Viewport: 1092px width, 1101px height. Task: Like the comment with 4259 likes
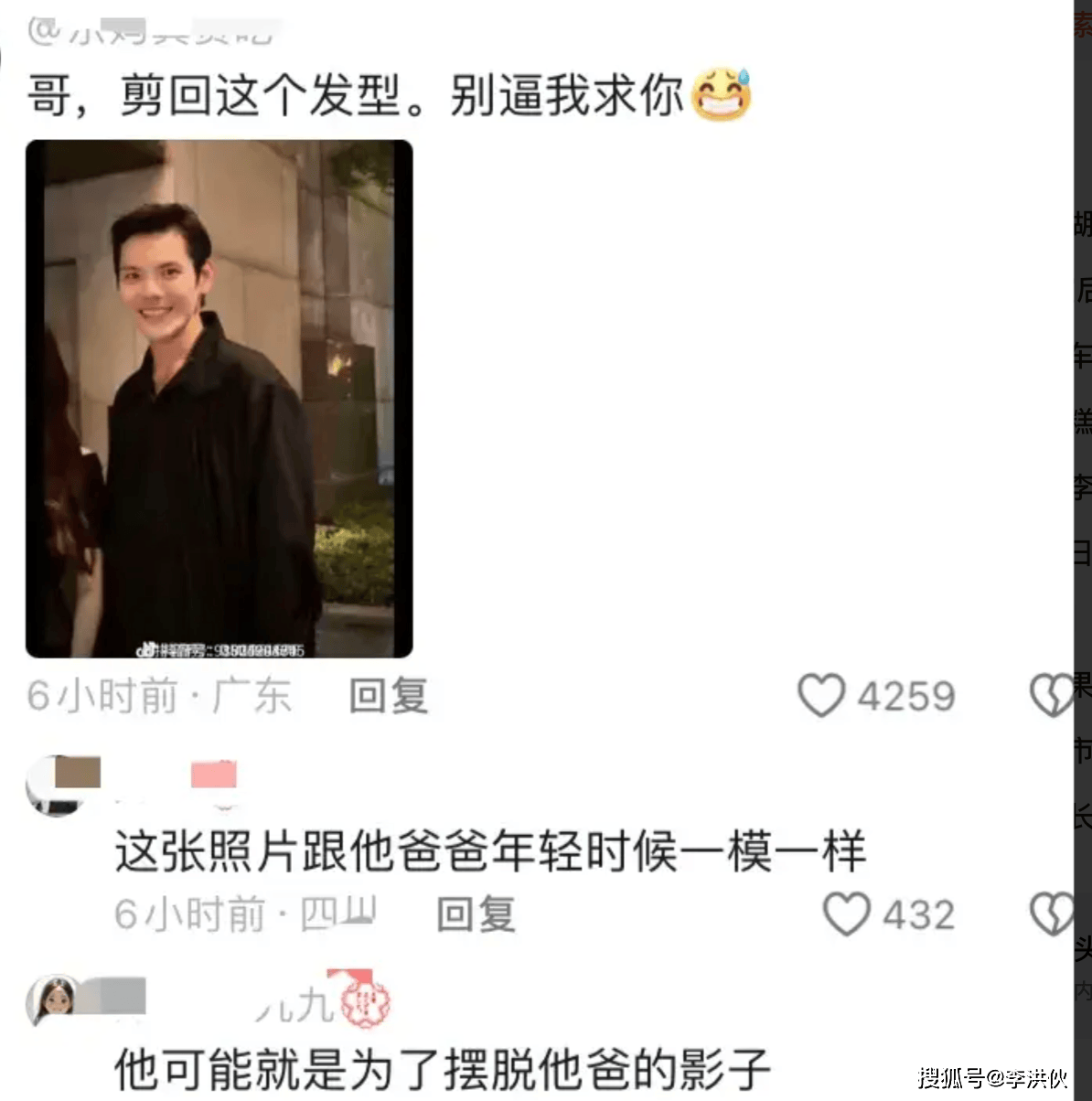tap(820, 696)
